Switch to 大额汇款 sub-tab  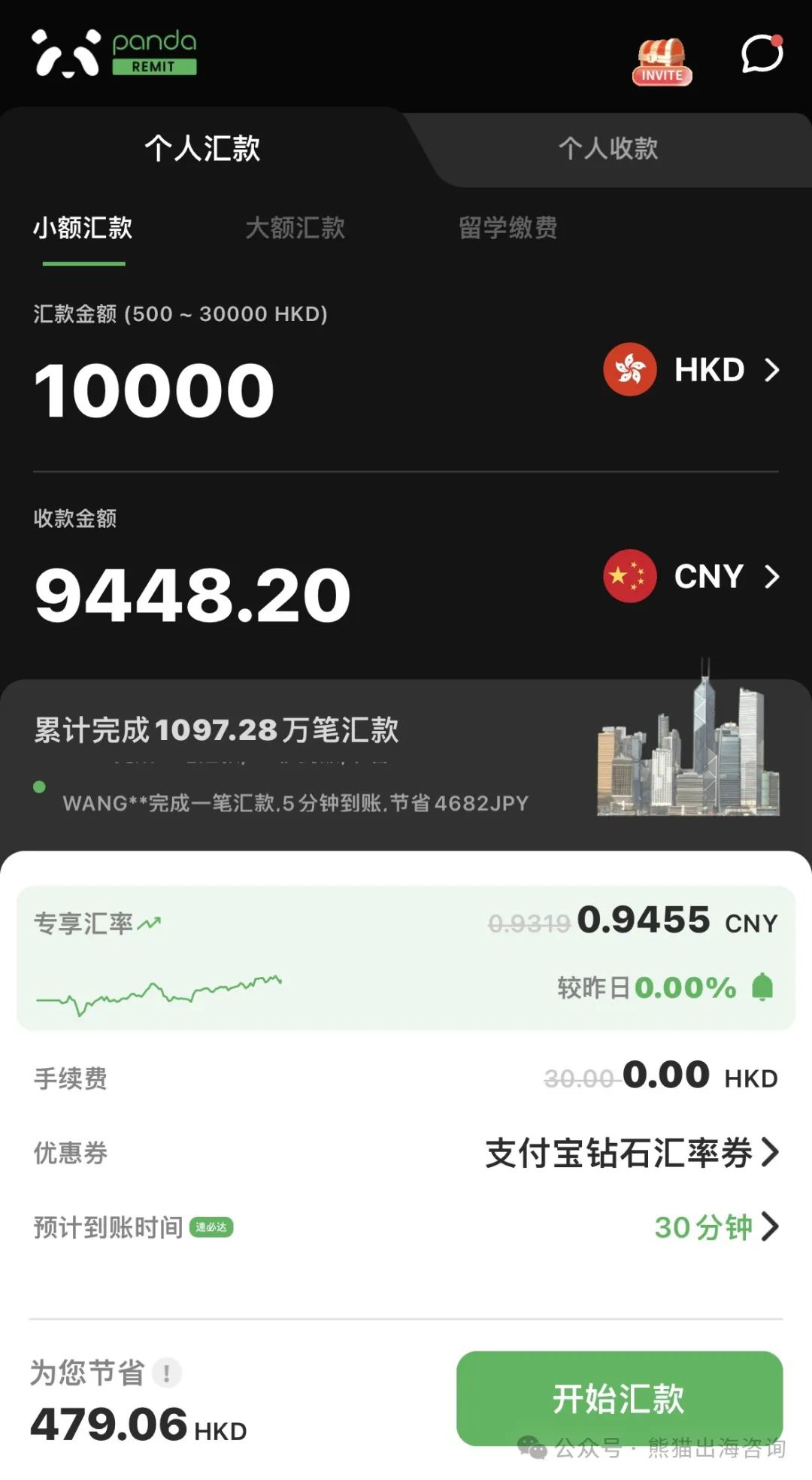pos(295,228)
